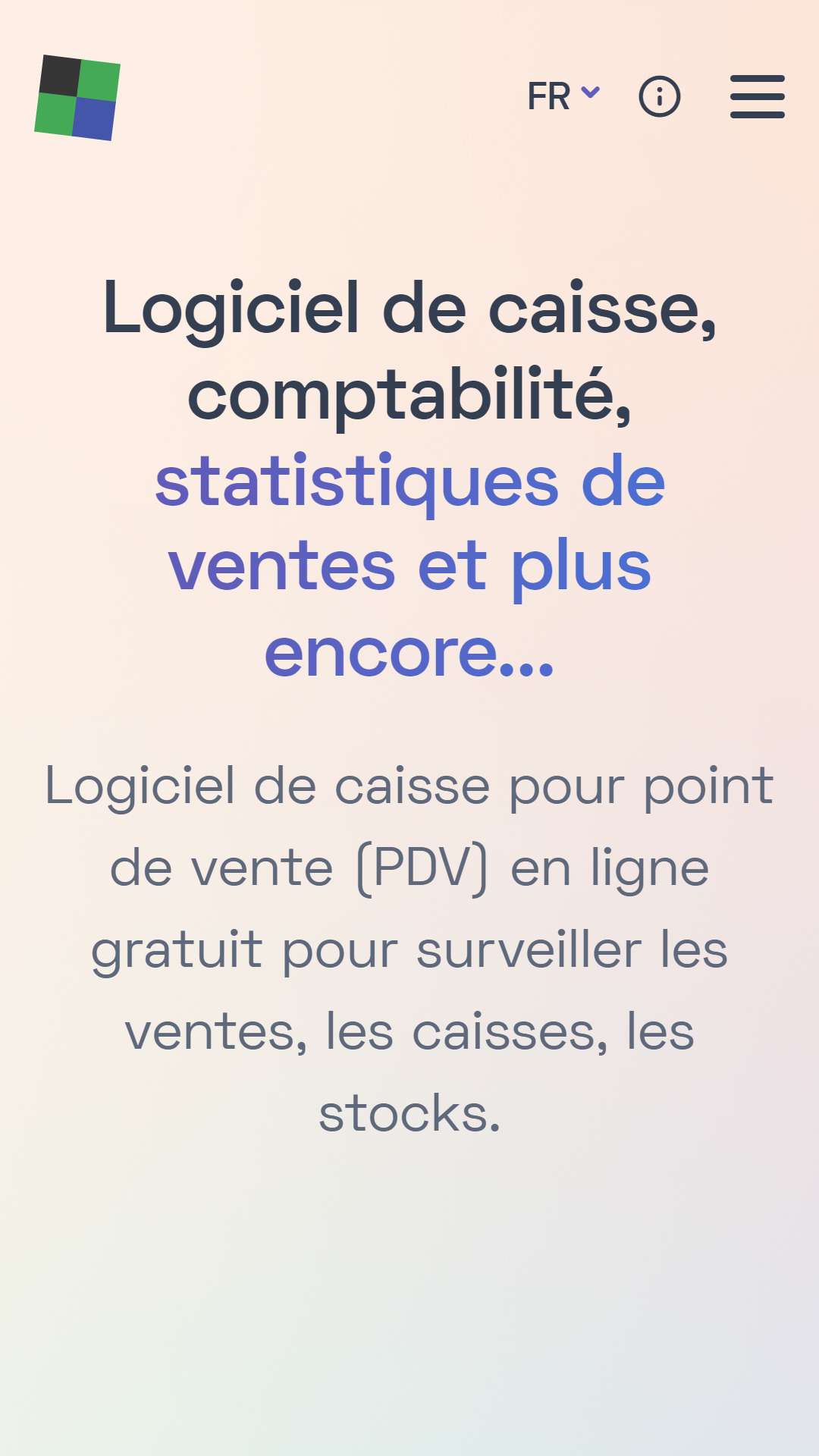
Task: Tap the info circle icon
Action: click(x=659, y=96)
